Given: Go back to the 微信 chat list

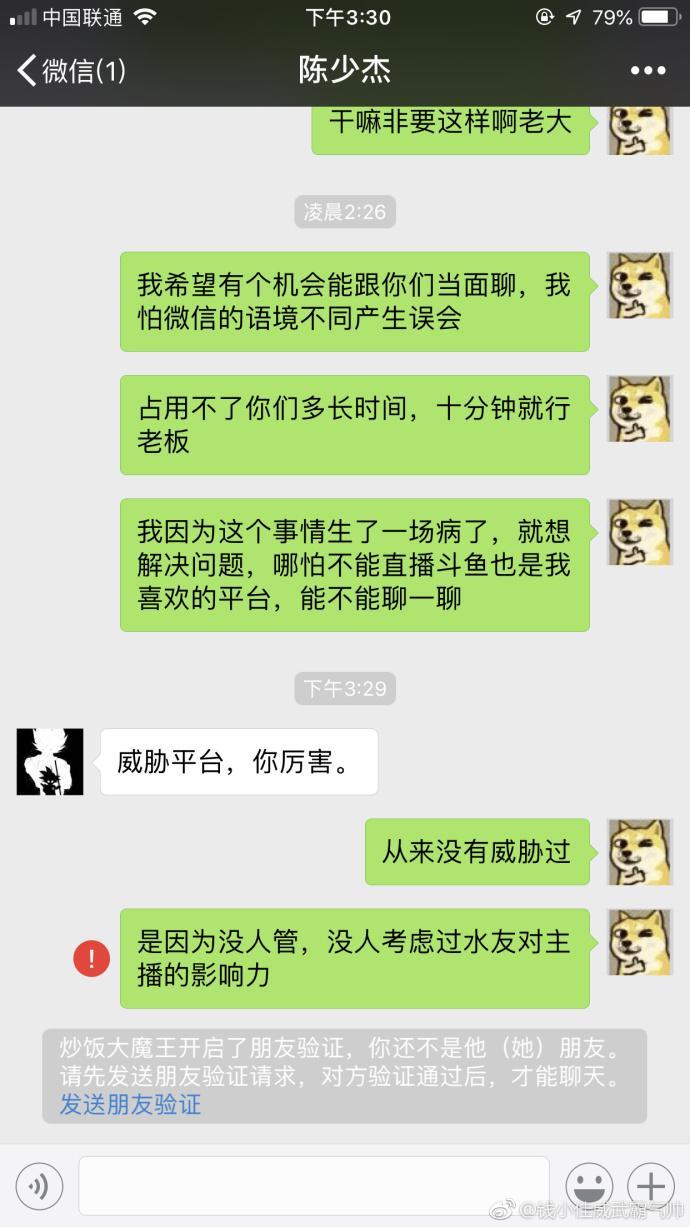Looking at the screenshot, I should 70,70.
